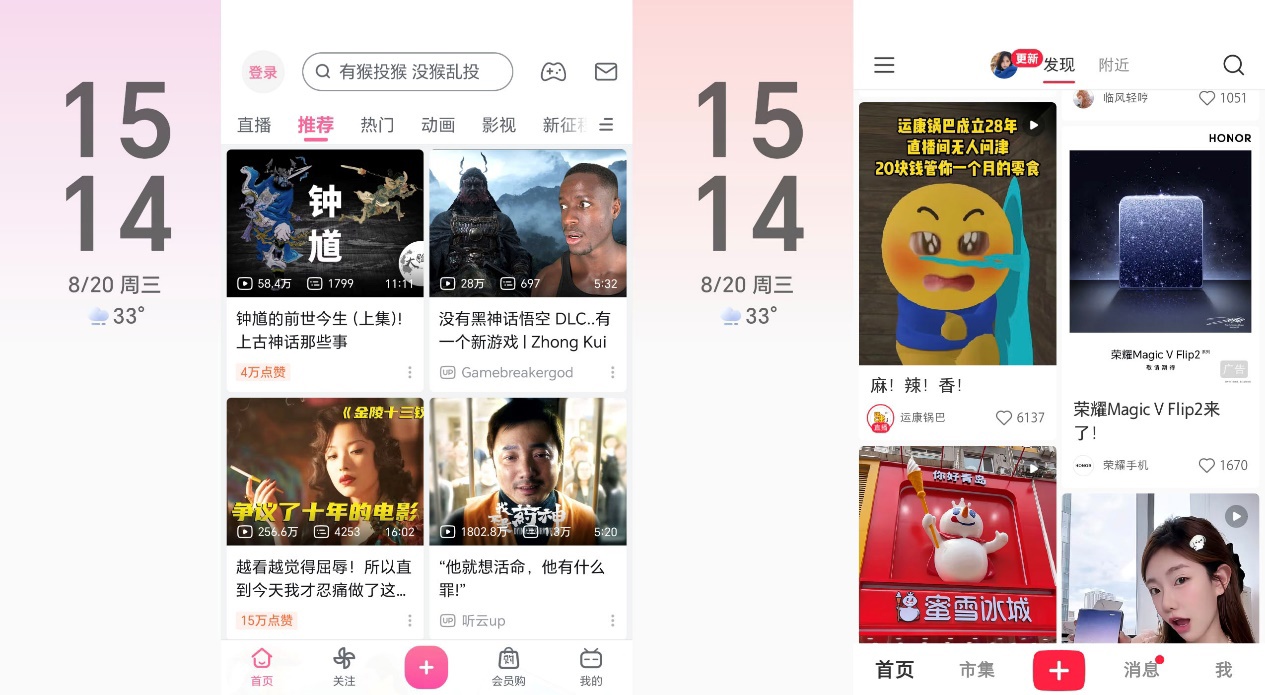Open the 消息 messages tab
Viewport: 1265px width, 695px height.
click(x=1141, y=670)
